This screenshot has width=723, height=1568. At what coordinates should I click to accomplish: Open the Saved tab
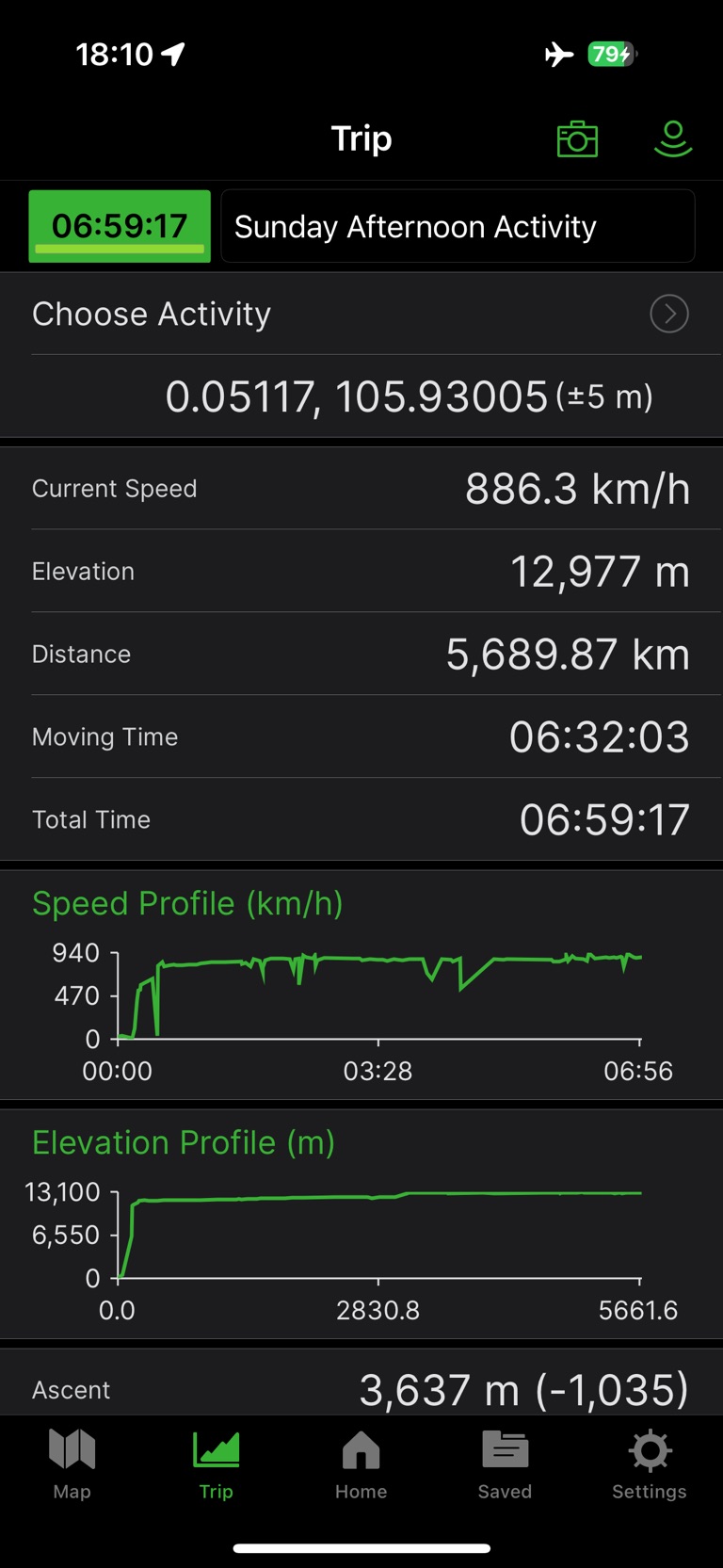pos(506,1463)
